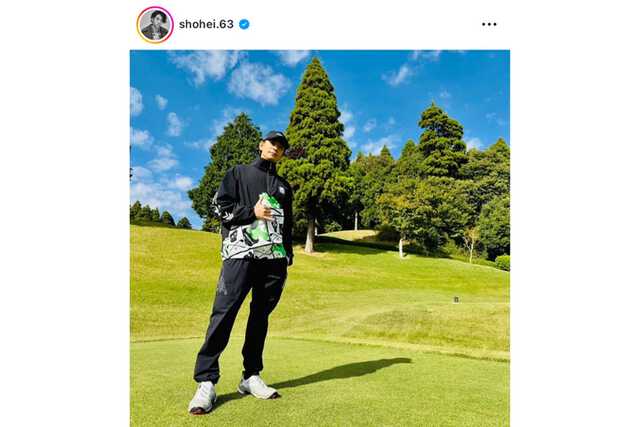Open the golf course photo post

point(319,238)
